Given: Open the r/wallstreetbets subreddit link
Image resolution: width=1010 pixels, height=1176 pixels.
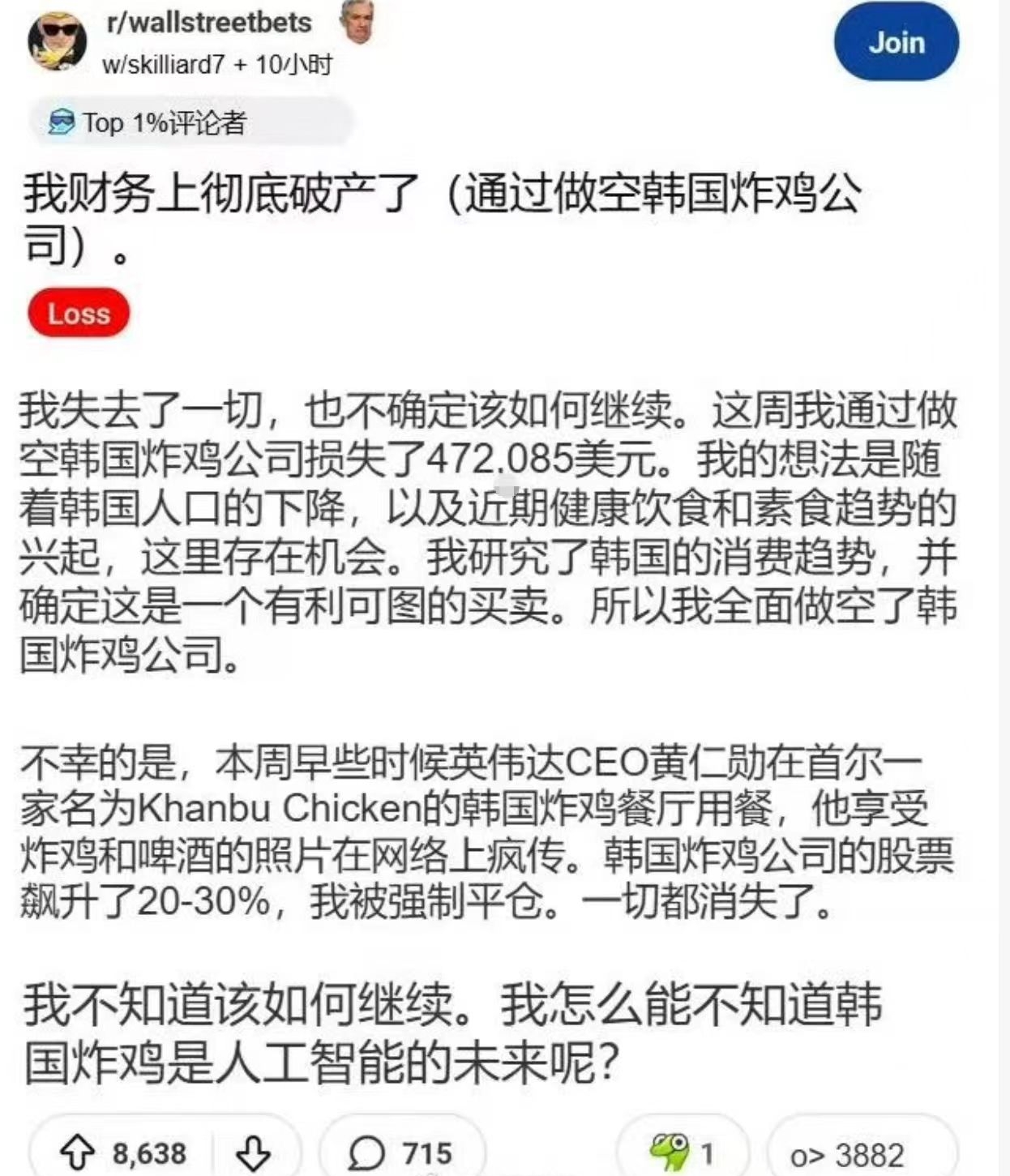Looking at the screenshot, I should 209,22.
